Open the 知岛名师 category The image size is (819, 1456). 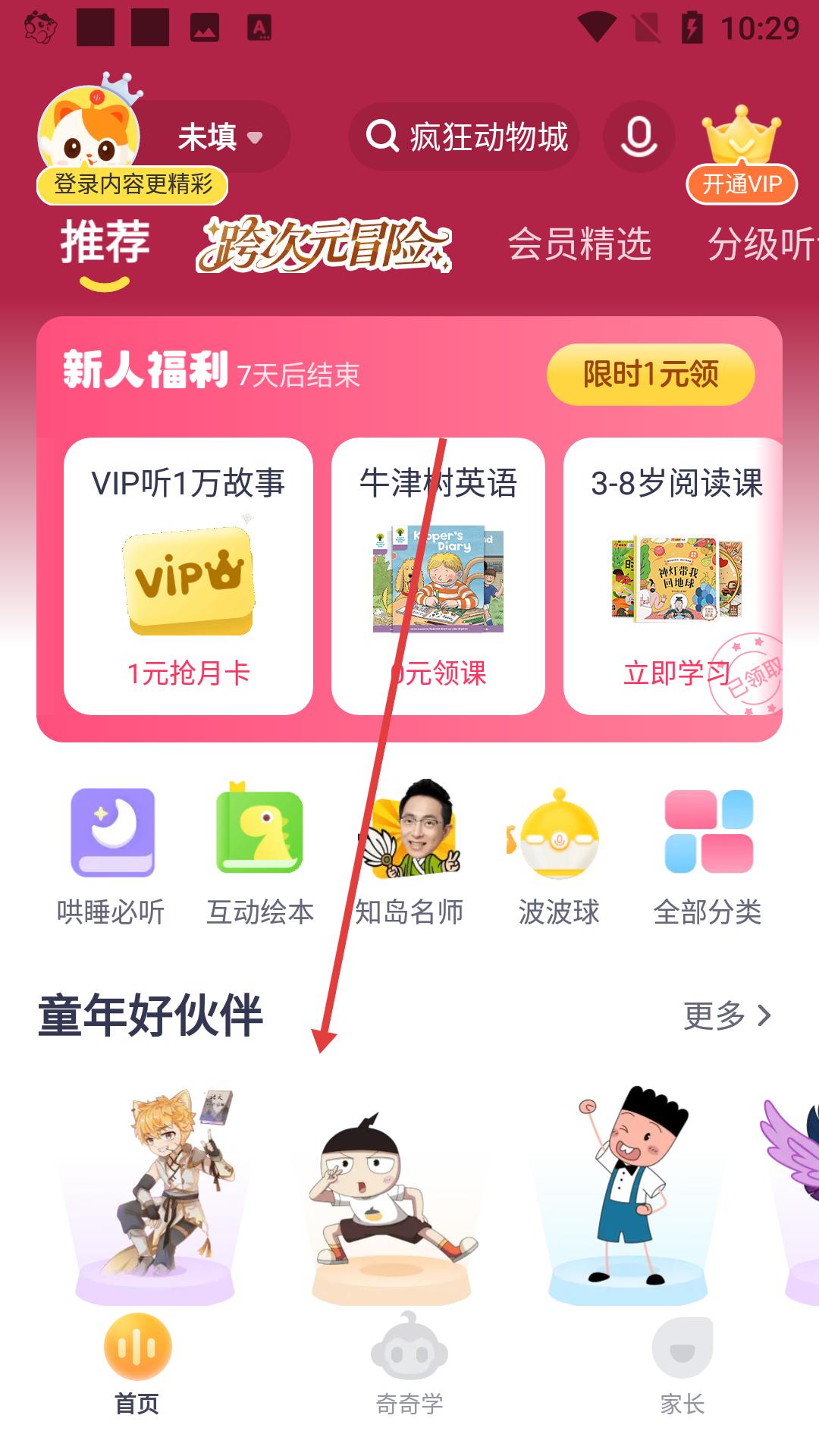click(x=409, y=853)
